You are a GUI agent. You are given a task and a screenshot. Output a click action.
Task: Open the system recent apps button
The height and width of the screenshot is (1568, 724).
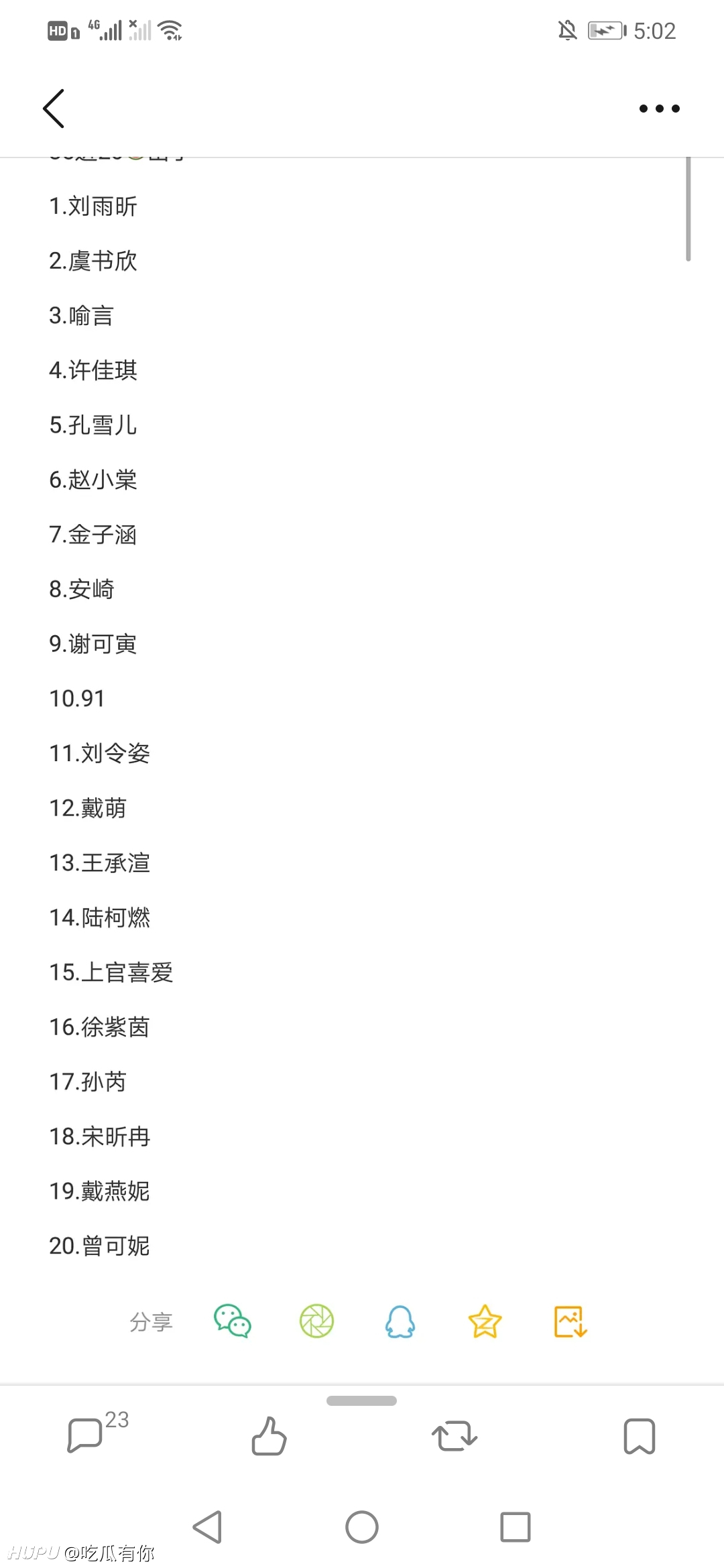point(516,1527)
